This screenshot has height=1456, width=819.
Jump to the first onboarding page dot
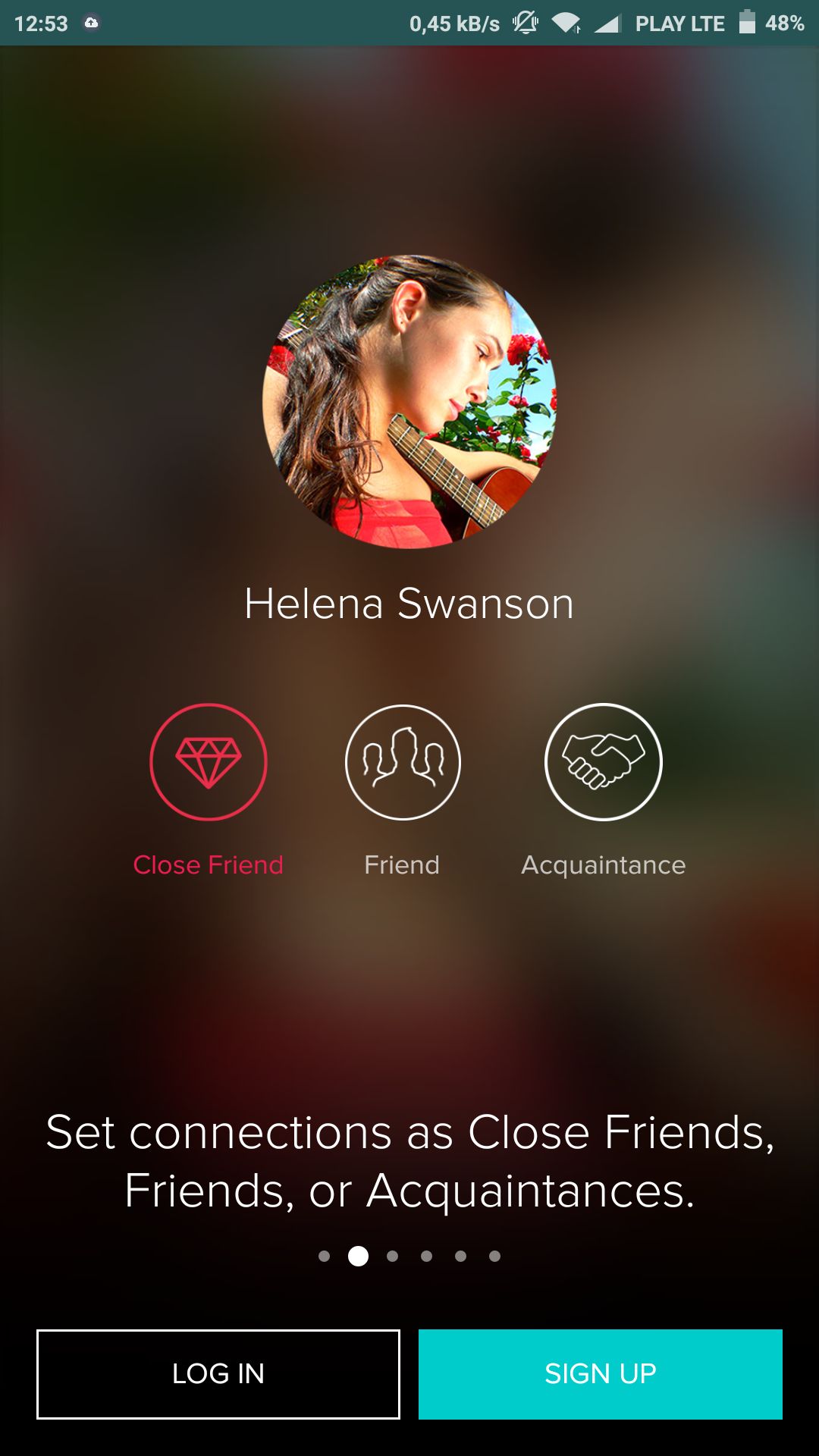pos(325,1257)
